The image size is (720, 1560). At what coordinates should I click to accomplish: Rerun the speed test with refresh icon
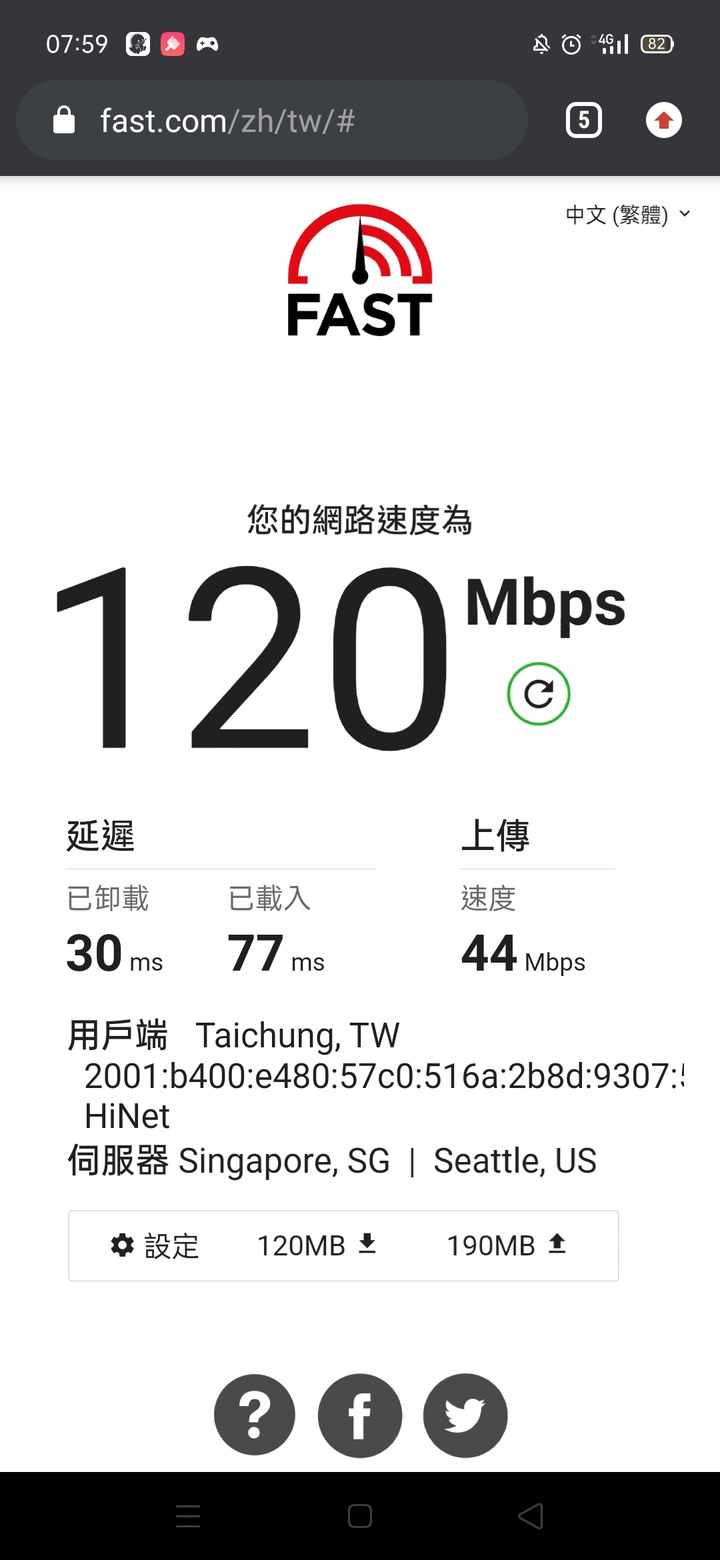[x=538, y=693]
